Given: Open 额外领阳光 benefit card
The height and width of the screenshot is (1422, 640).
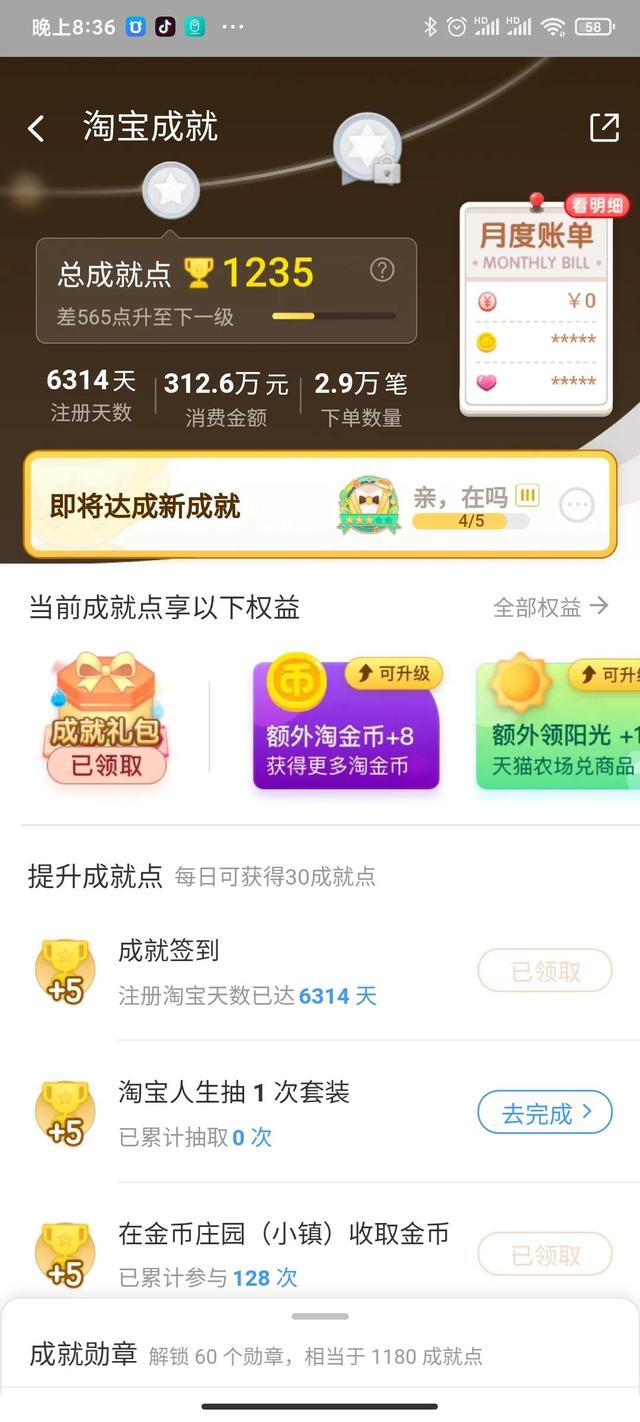Looking at the screenshot, I should coord(560,725).
